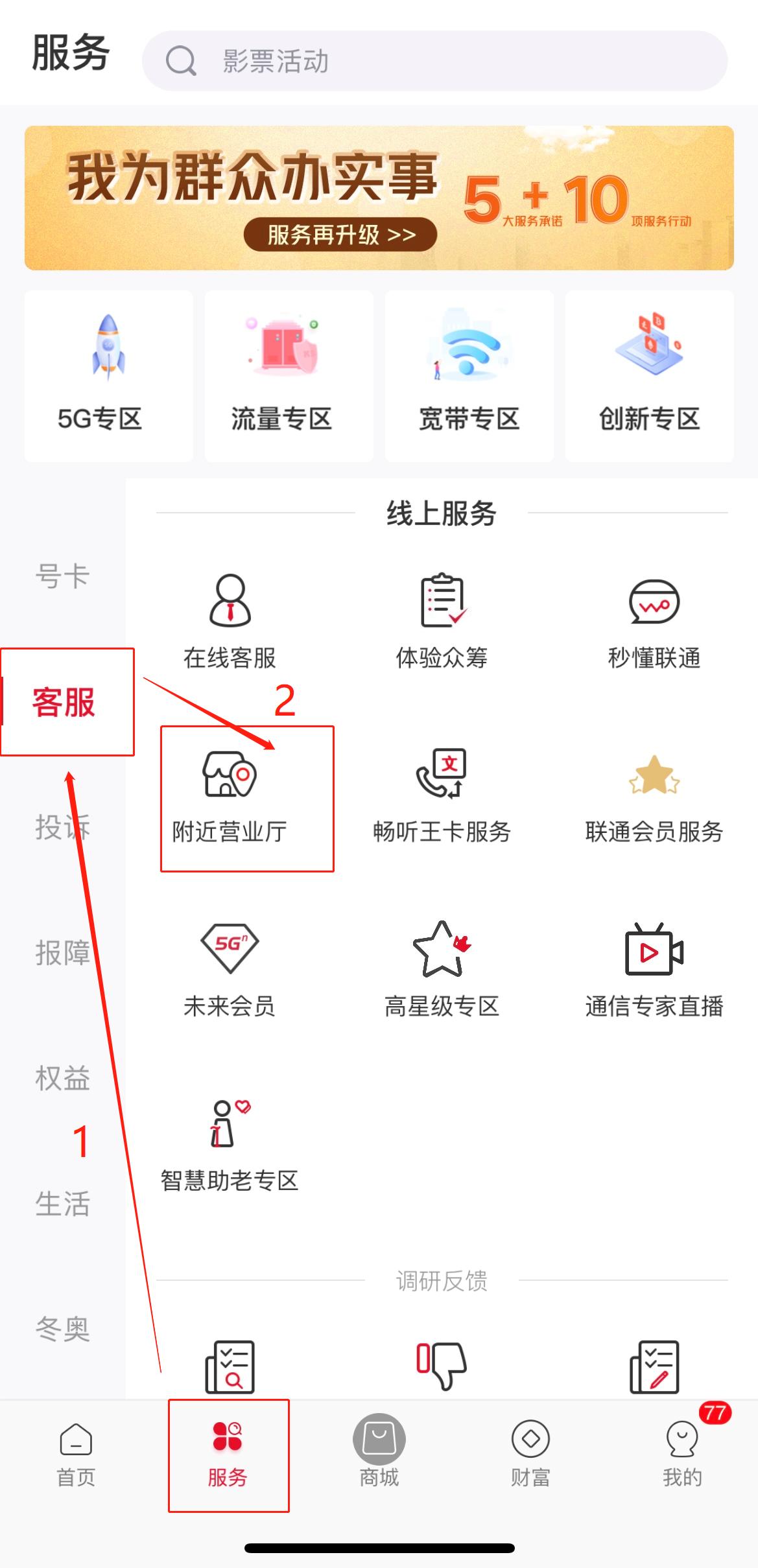Open the 宽带专区 broadband zone
758x1568 pixels.
click(469, 376)
